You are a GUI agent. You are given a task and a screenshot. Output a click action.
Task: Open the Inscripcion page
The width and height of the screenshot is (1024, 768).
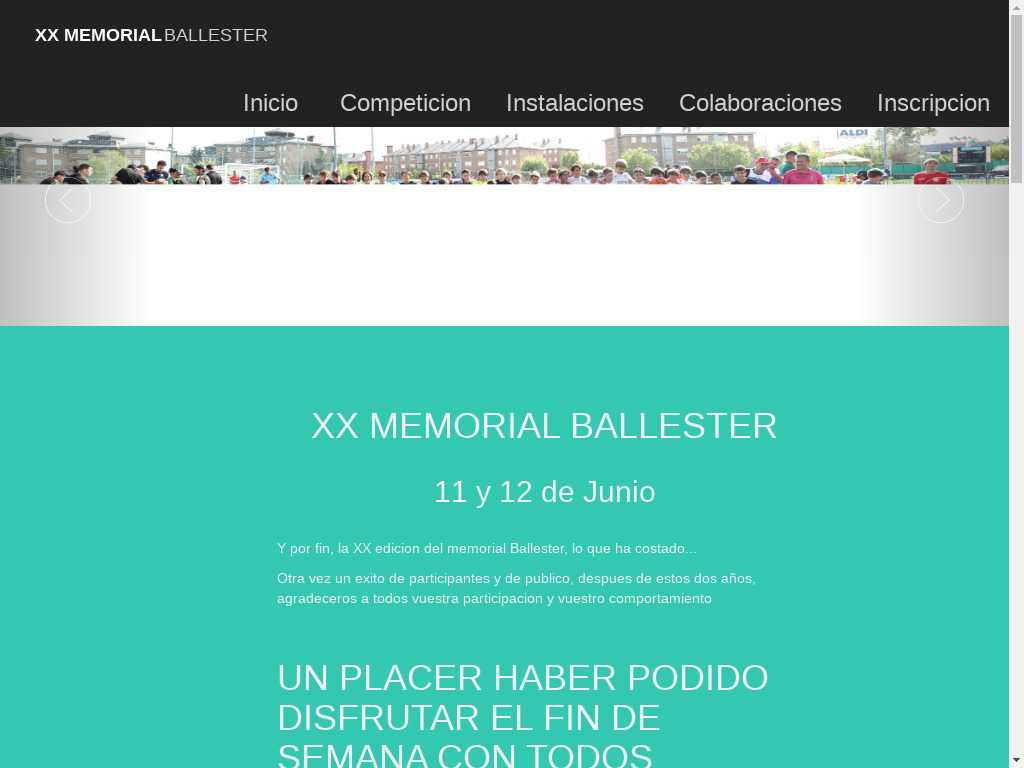point(933,103)
